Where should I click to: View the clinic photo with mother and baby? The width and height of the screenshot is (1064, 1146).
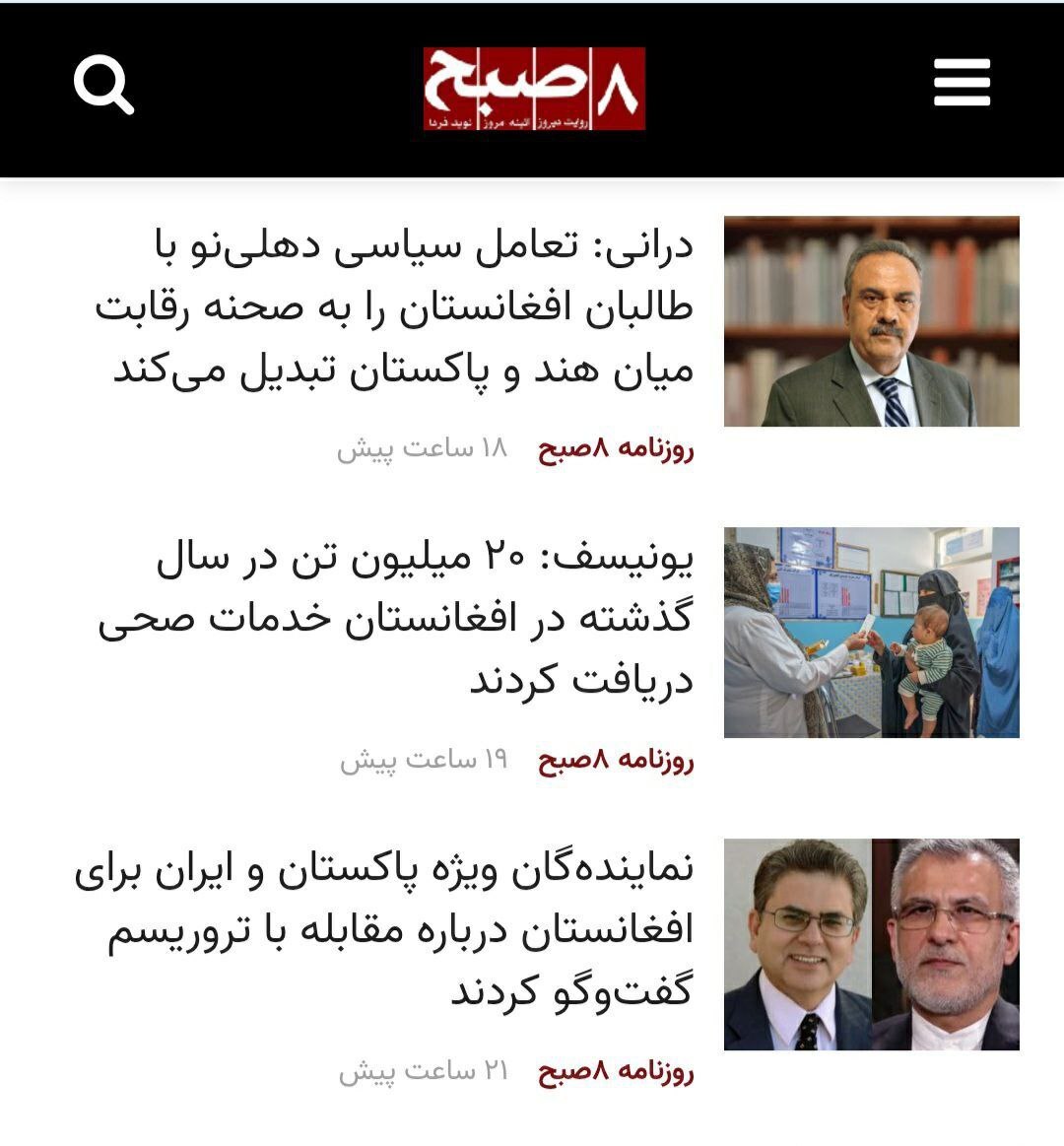tap(871, 633)
